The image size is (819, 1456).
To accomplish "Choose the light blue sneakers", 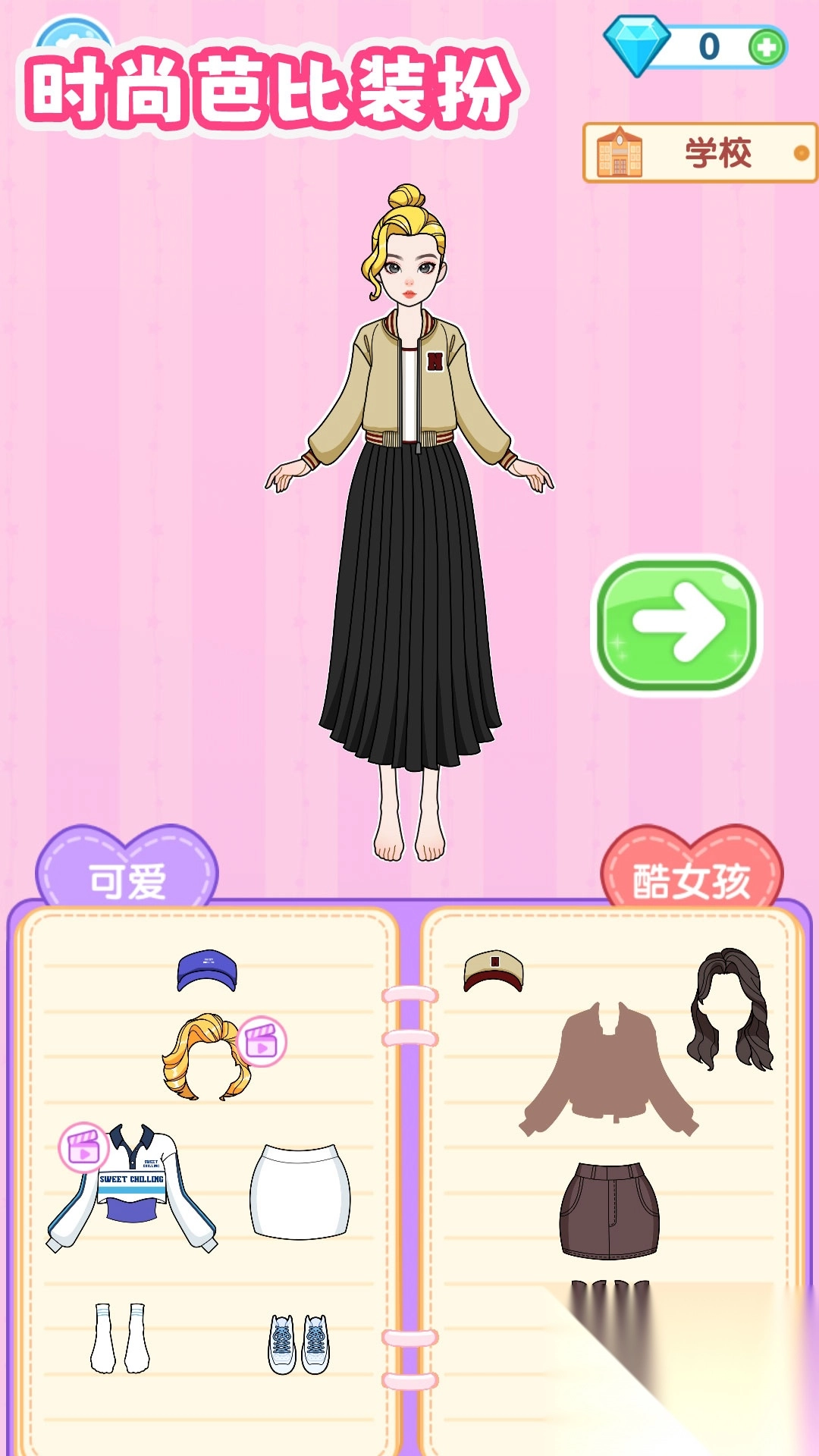I will 299,1344.
